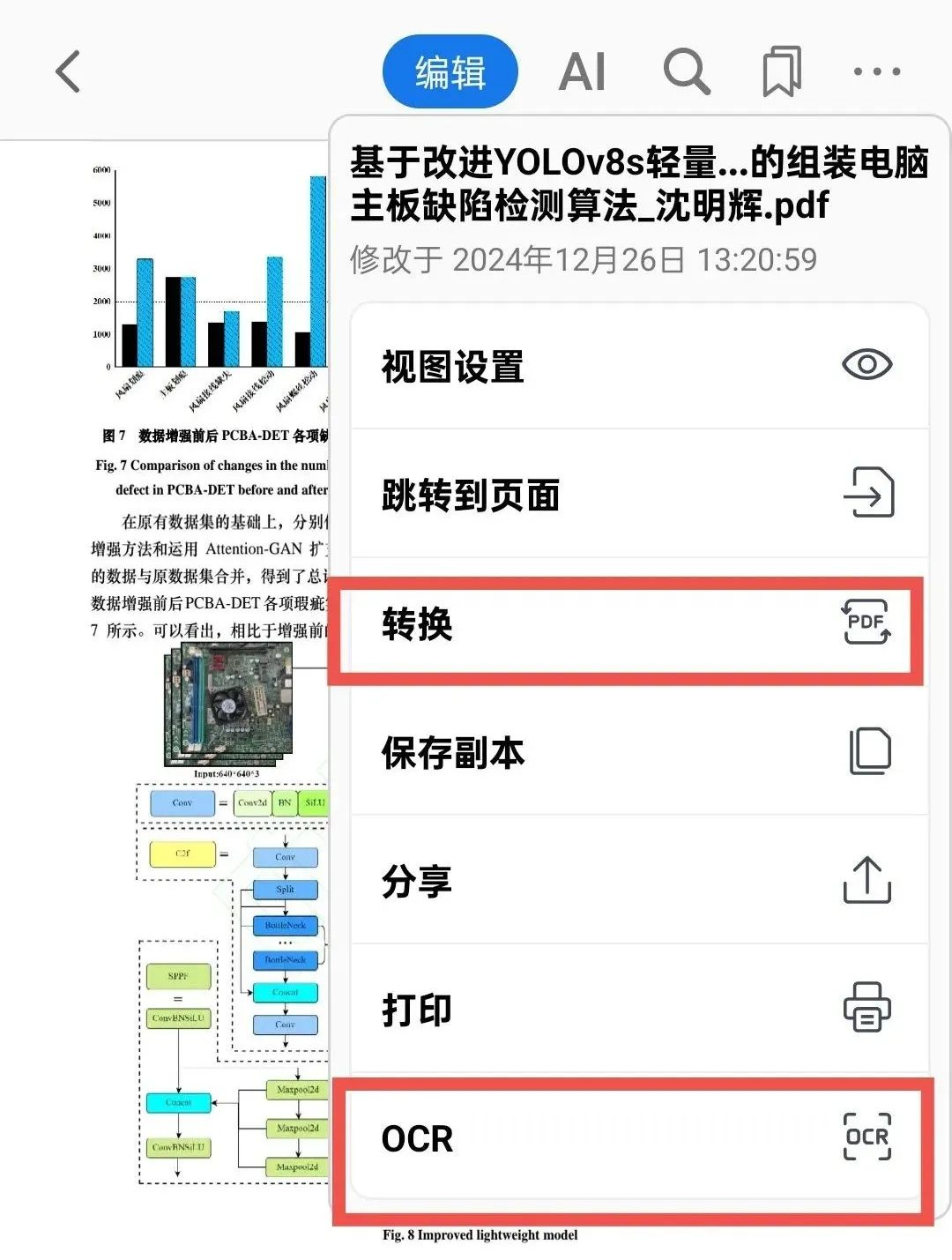Go back using the top-left arrow
952x1260 pixels.
tap(68, 71)
